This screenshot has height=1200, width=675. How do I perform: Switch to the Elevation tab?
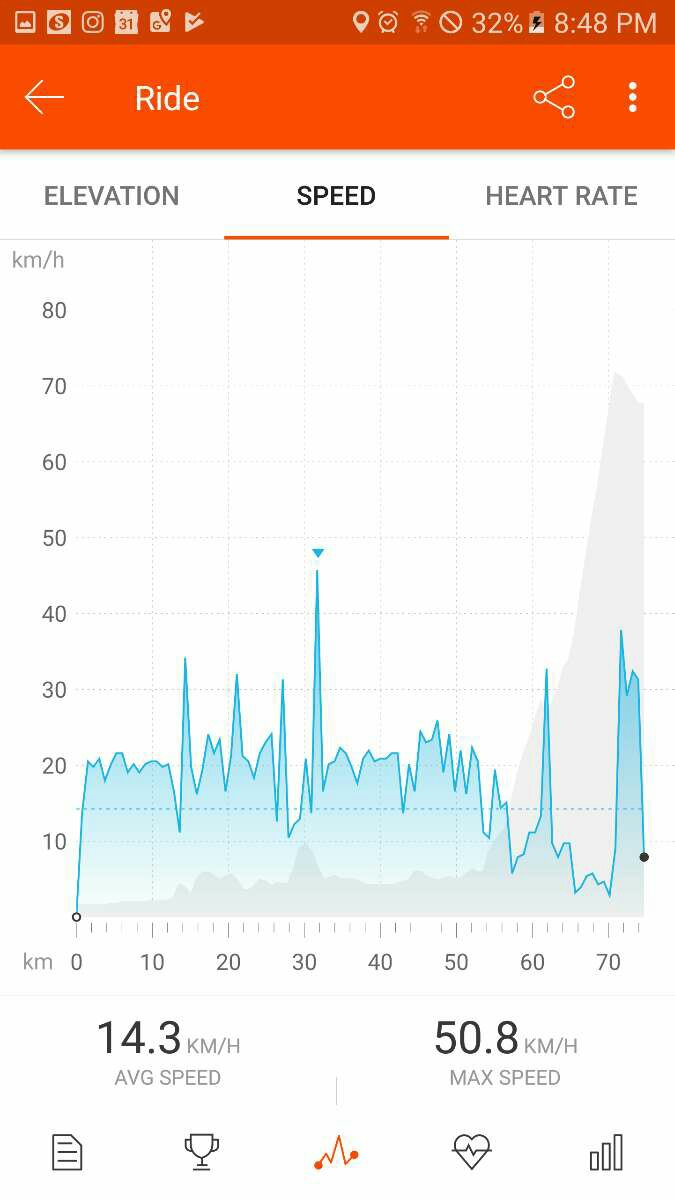(112, 196)
